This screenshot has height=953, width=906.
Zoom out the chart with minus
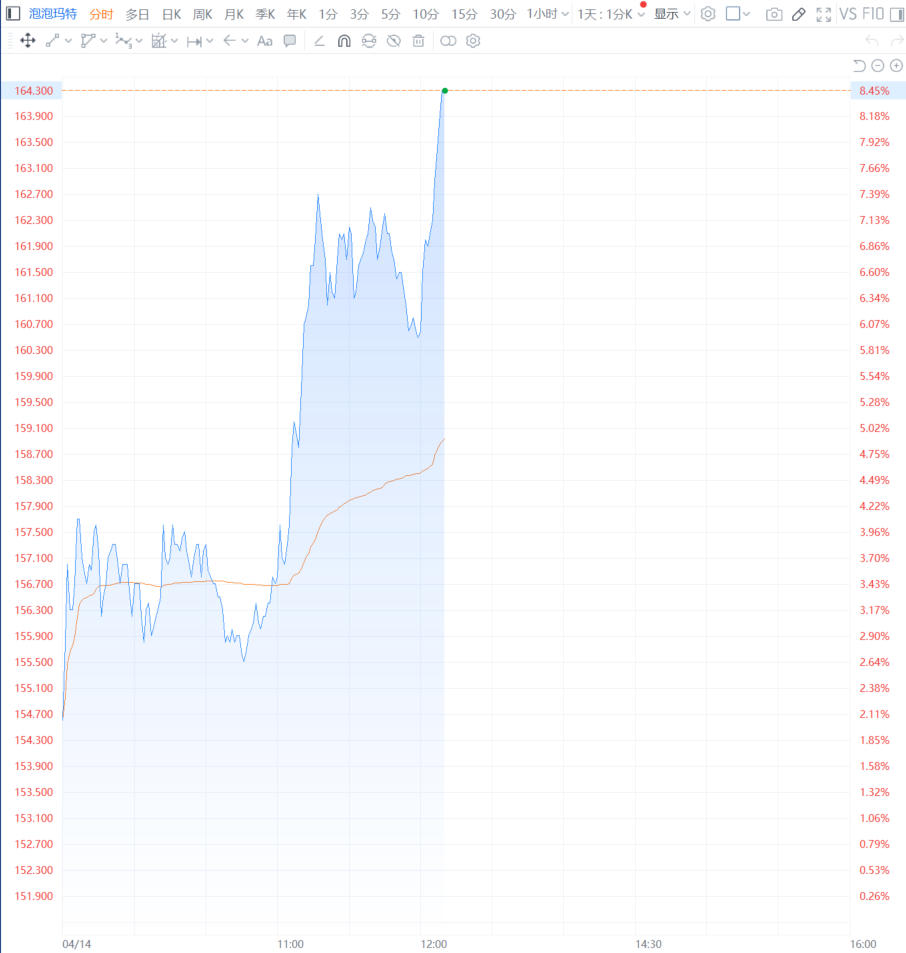point(878,65)
